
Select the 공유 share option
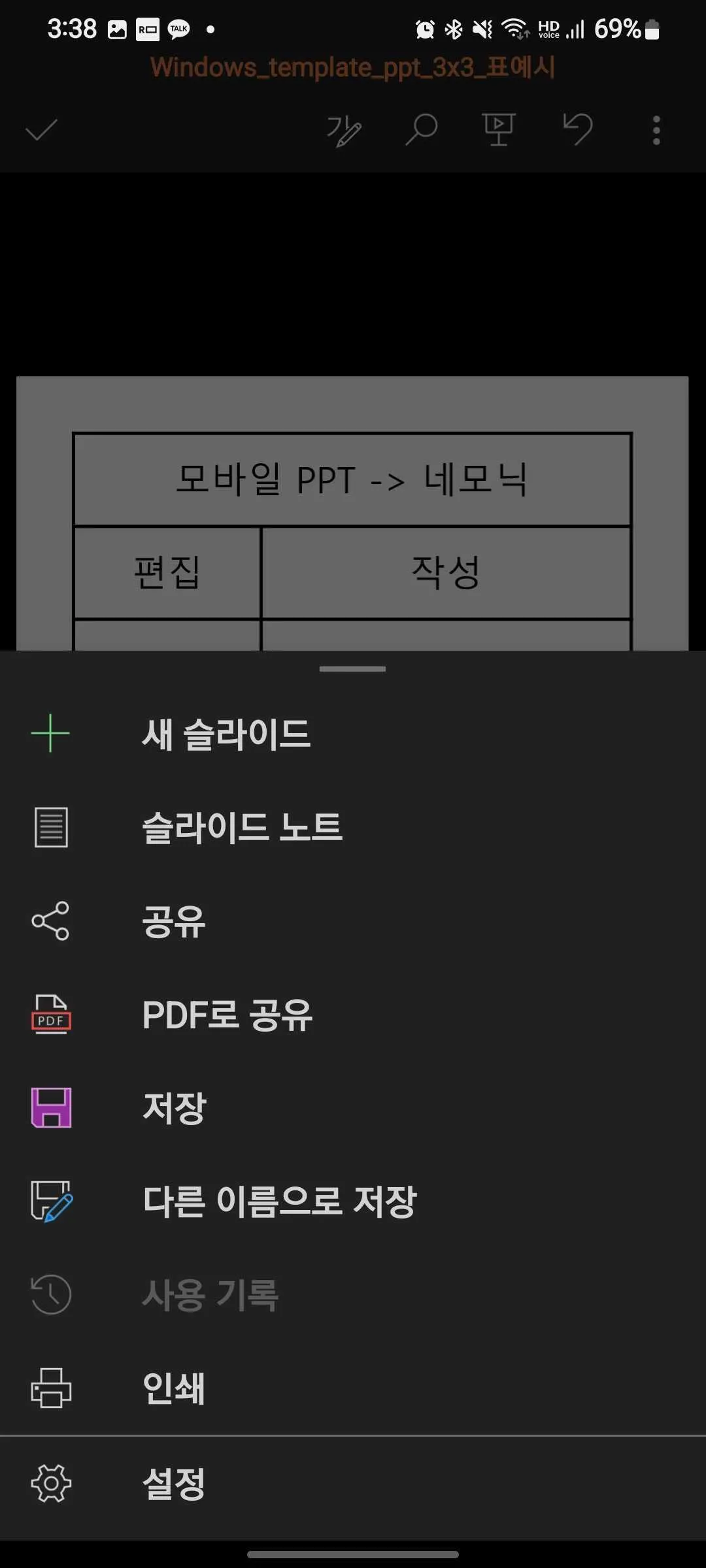(x=174, y=921)
